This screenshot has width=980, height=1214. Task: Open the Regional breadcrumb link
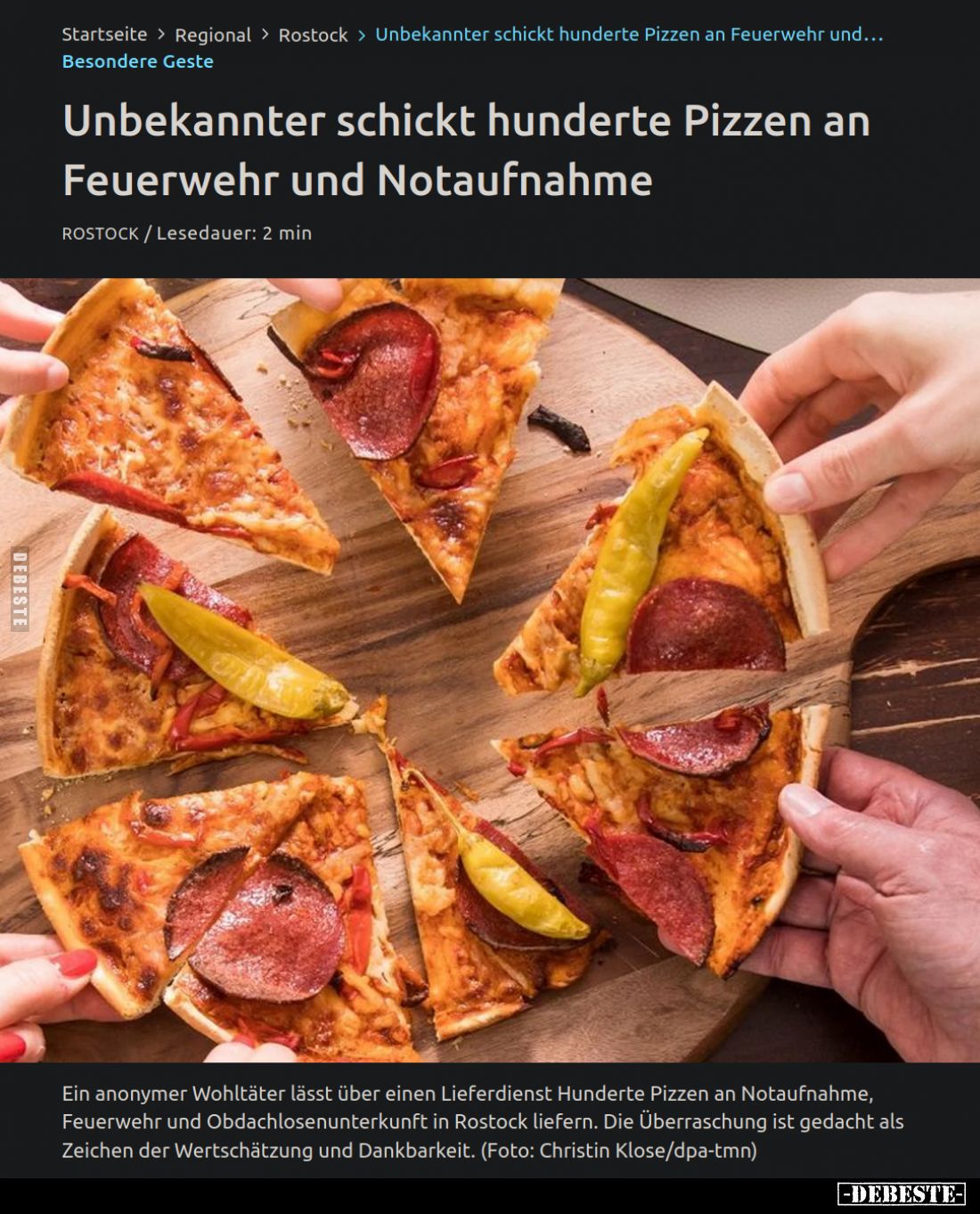click(214, 36)
